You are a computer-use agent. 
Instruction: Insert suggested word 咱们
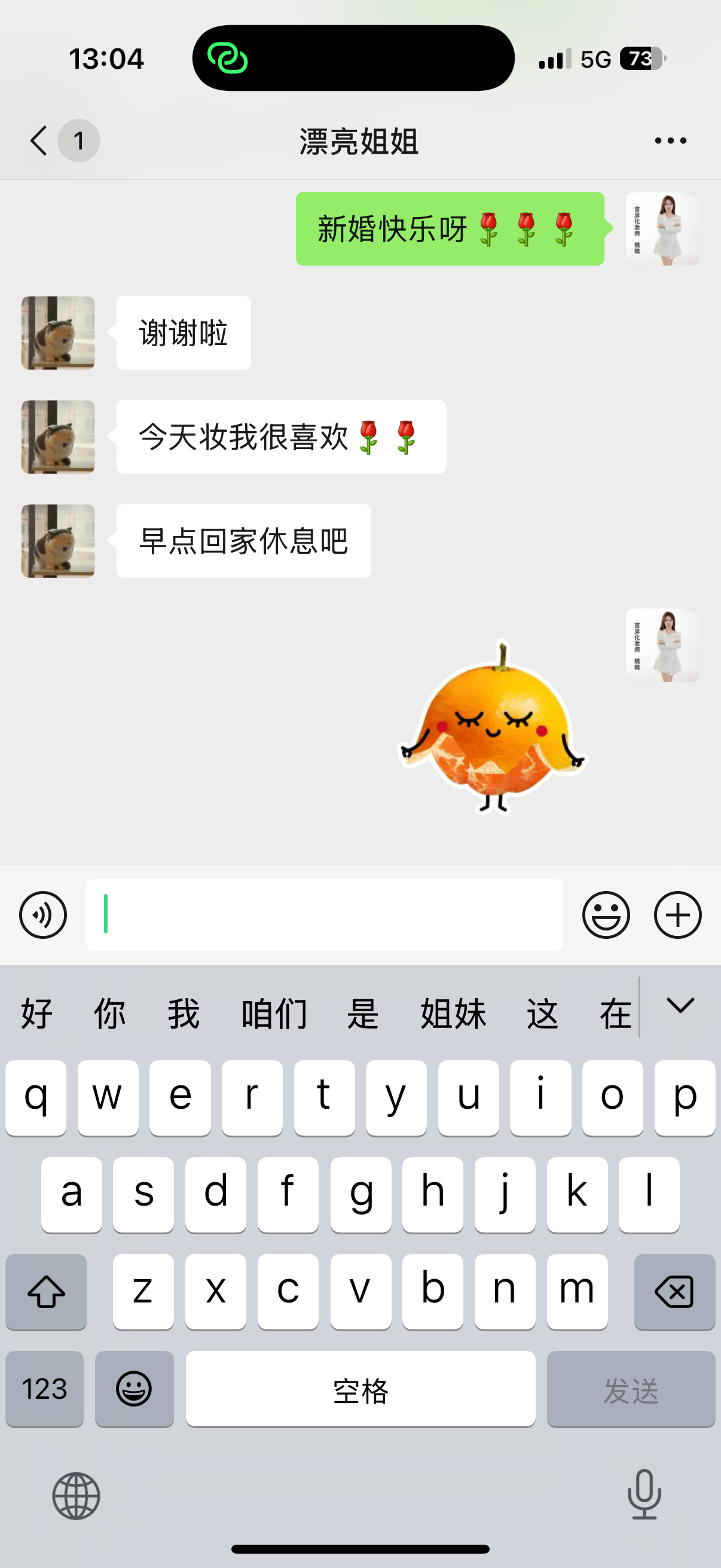tap(274, 1014)
